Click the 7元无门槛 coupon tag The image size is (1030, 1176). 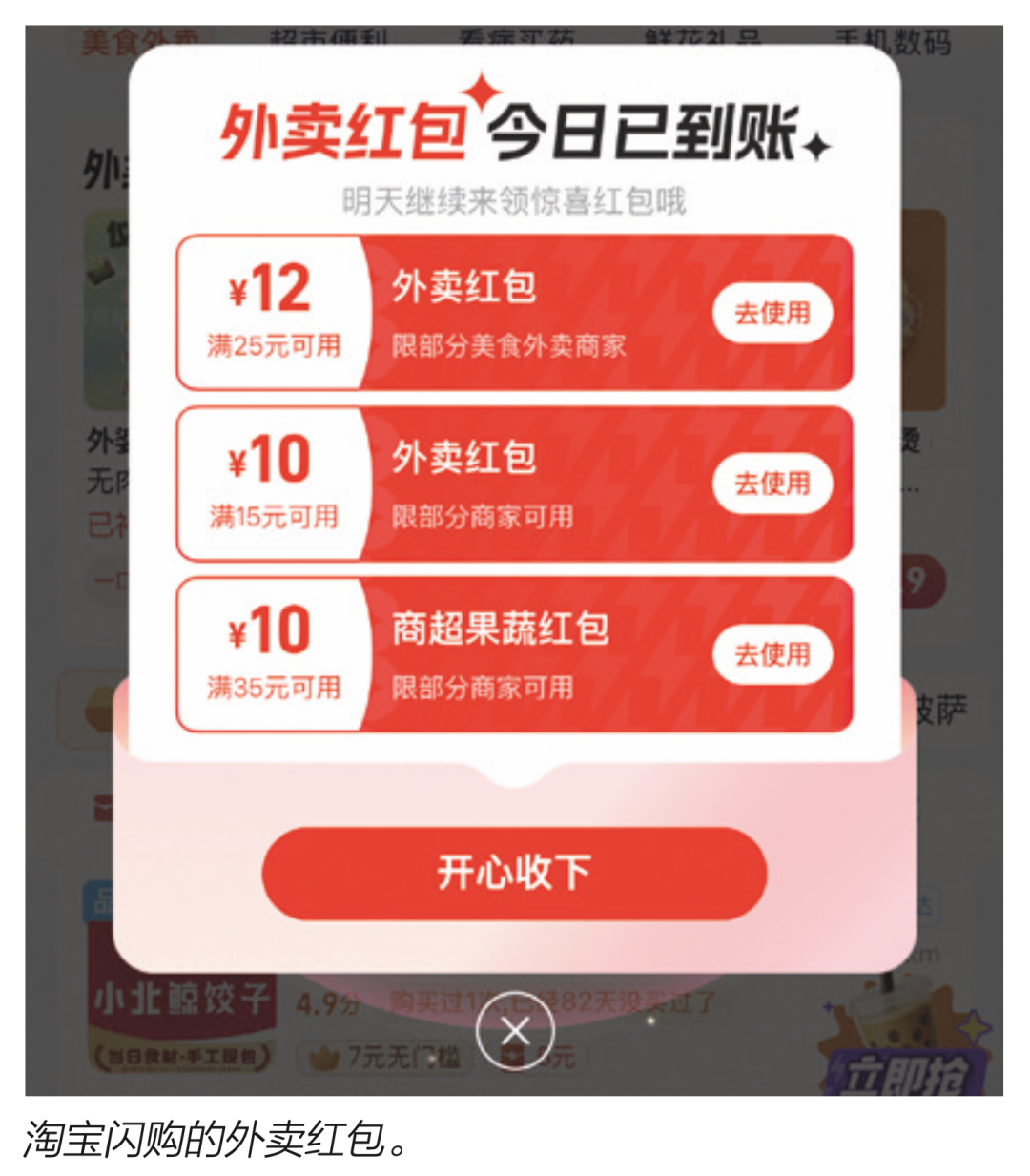[x=385, y=1054]
